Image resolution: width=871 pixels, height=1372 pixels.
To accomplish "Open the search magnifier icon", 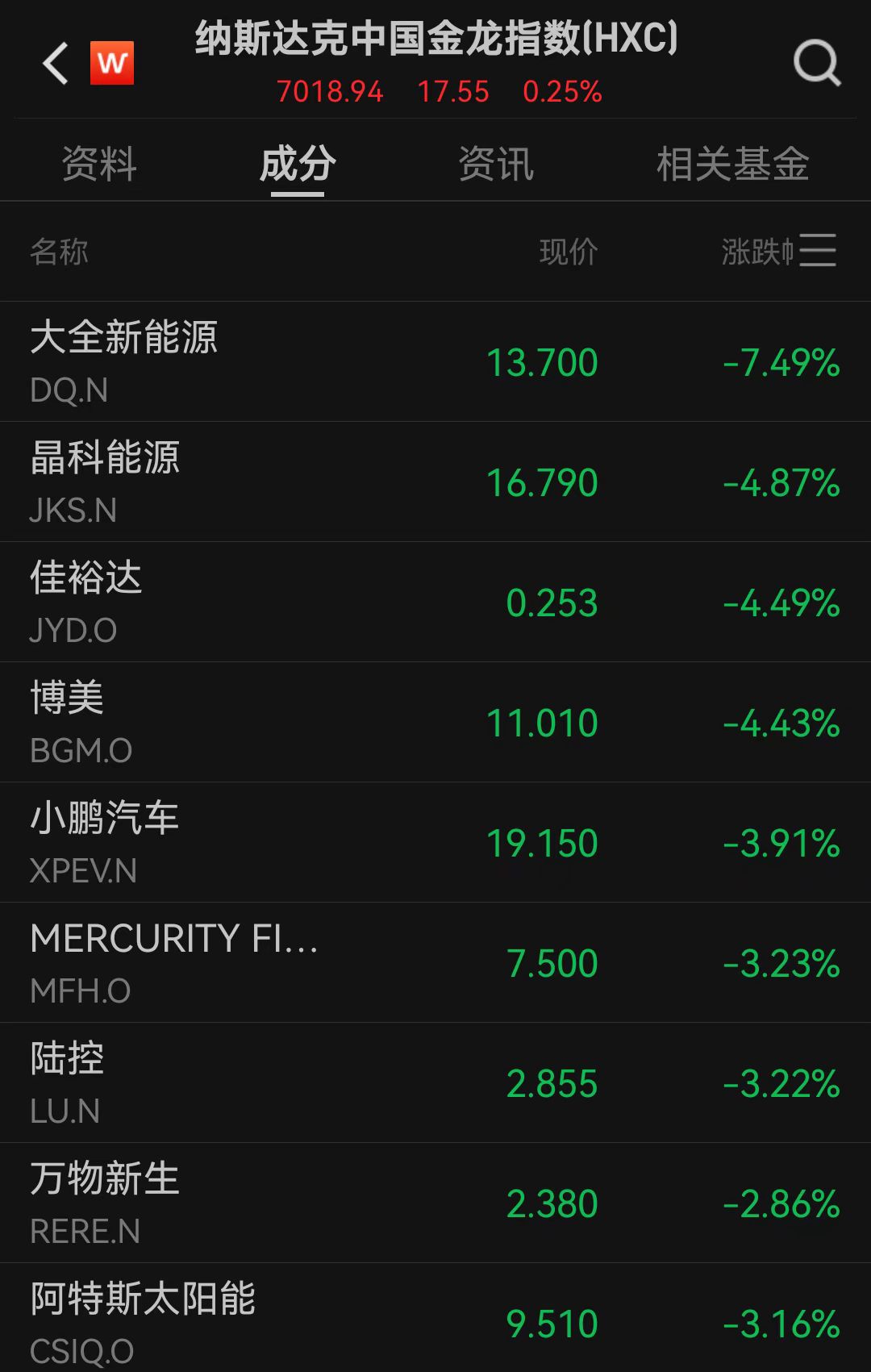I will [x=816, y=63].
